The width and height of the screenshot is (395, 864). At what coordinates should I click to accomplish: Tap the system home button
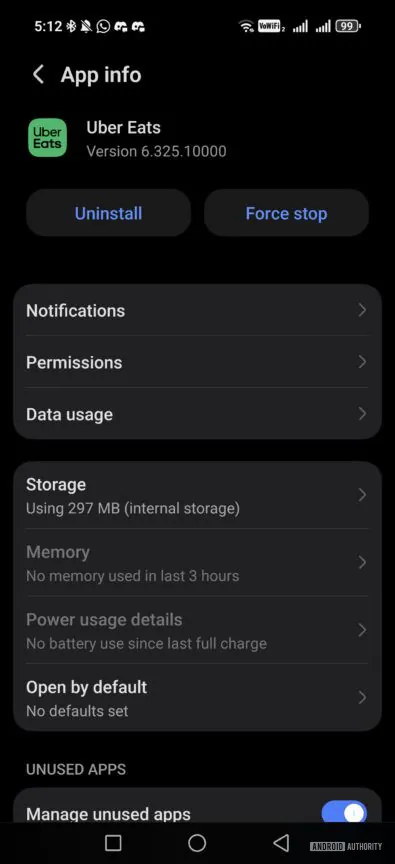coord(197,843)
